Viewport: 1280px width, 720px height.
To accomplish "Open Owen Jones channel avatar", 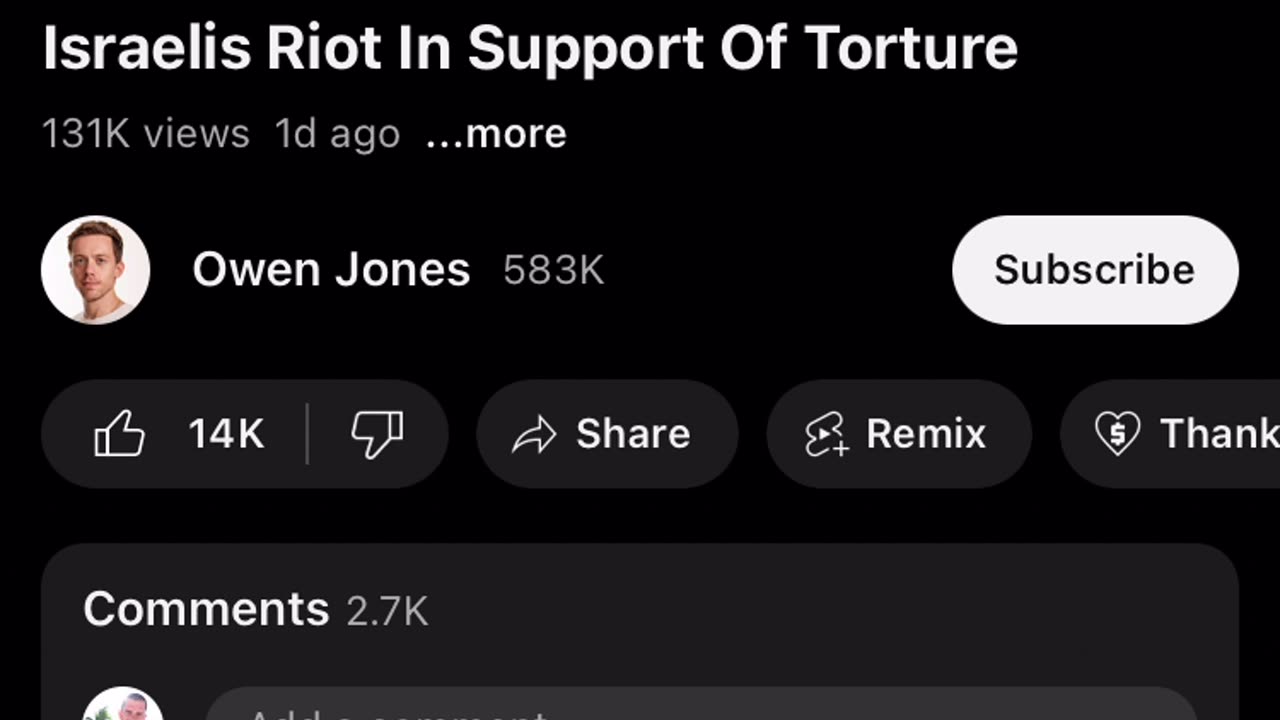I will coord(96,270).
